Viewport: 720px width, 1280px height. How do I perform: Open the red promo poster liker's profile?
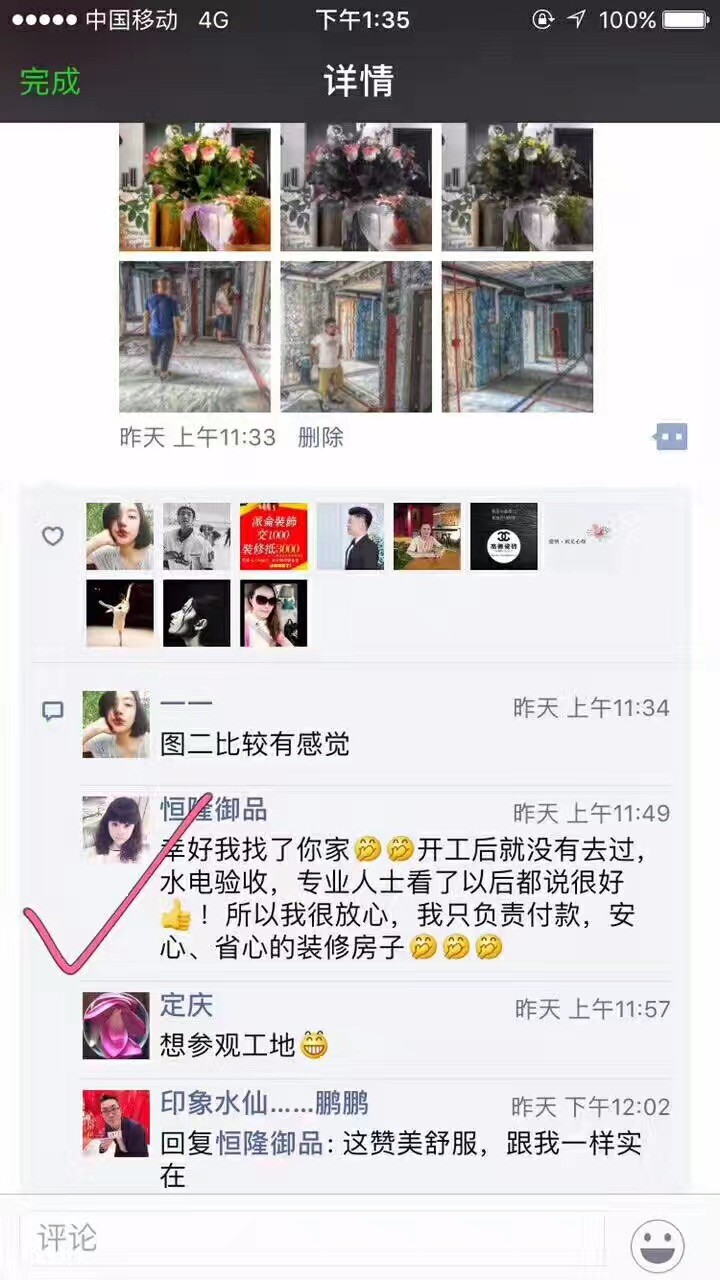click(273, 537)
